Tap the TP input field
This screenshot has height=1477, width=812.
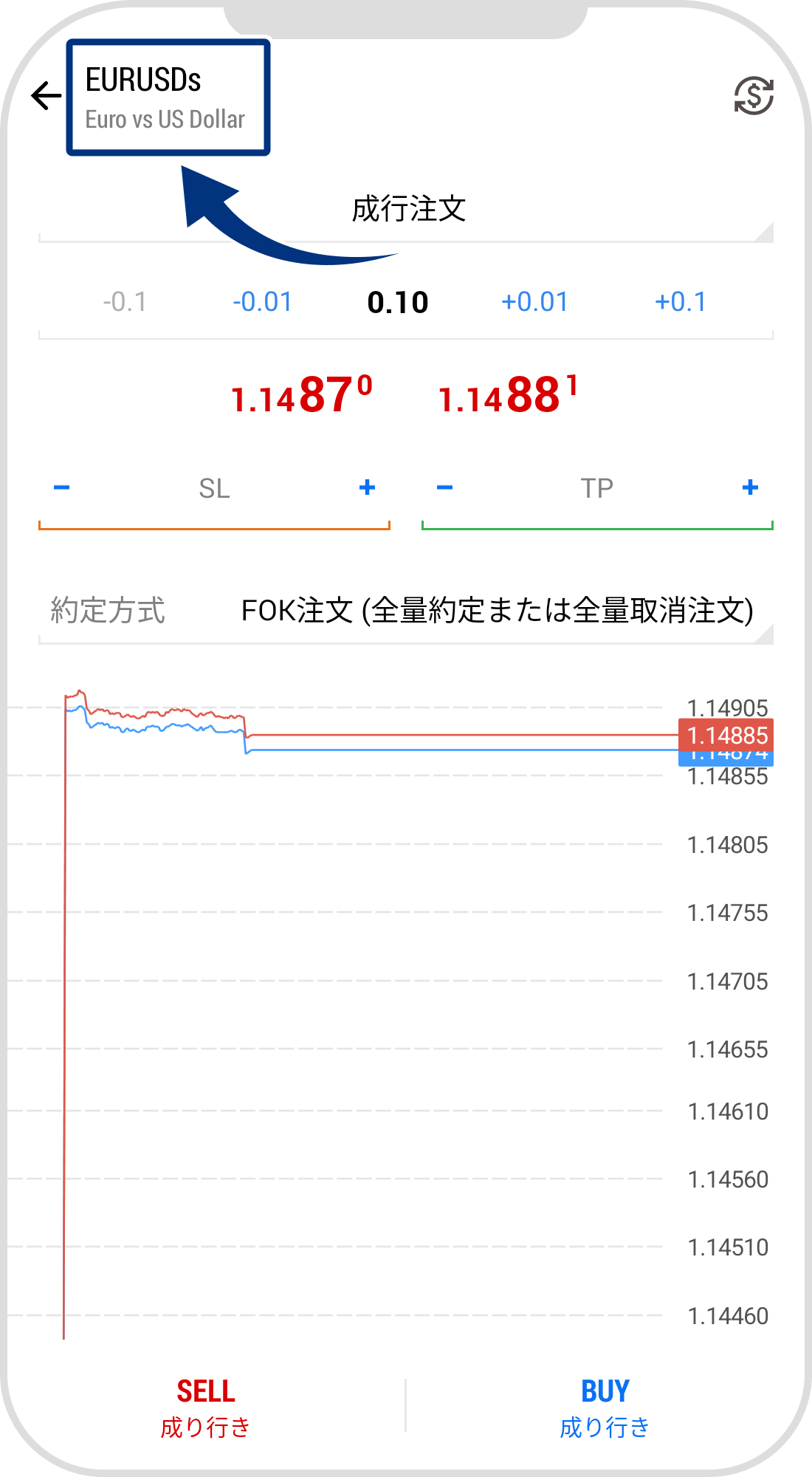(596, 487)
